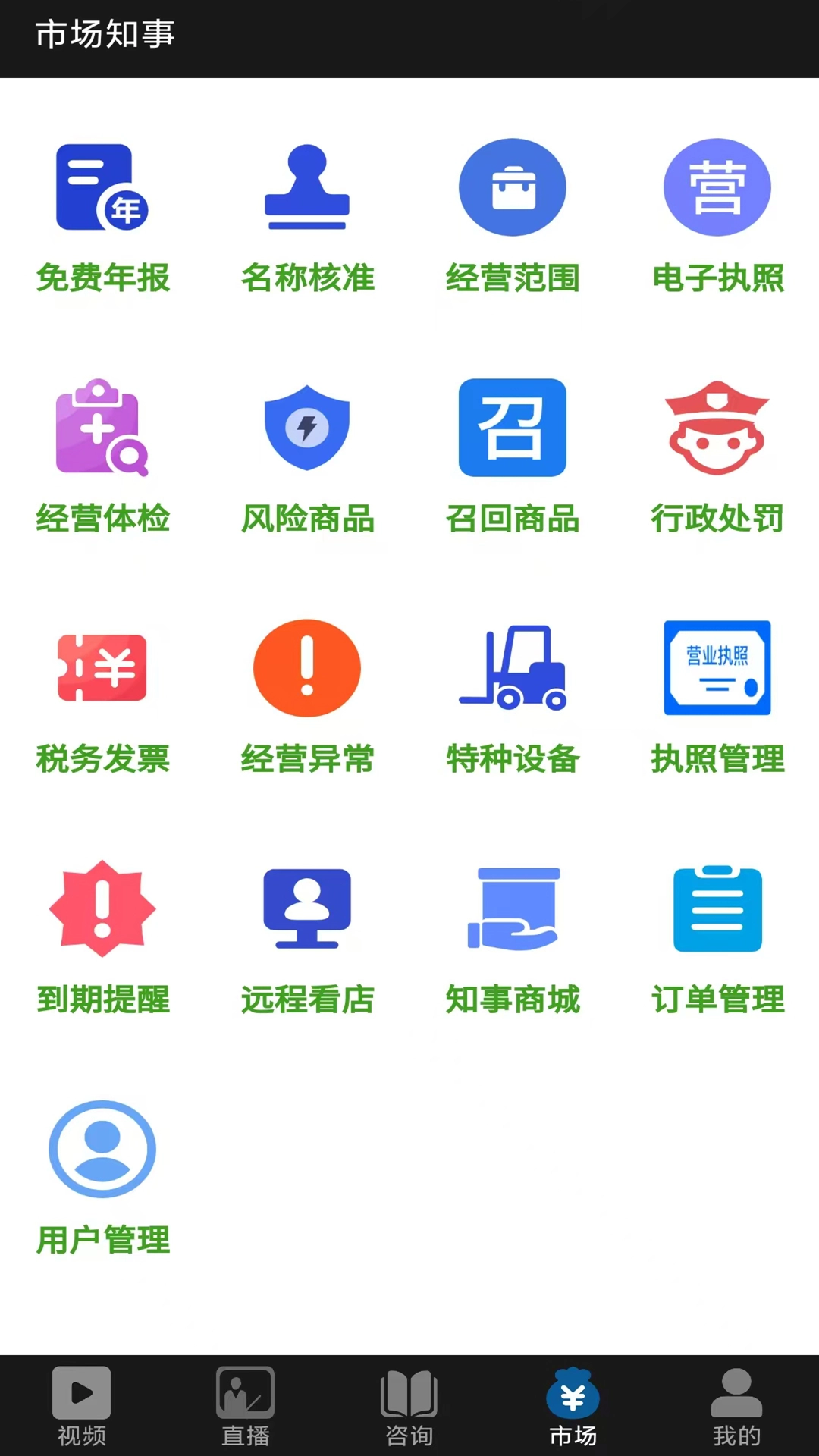Image resolution: width=819 pixels, height=1456 pixels.
Task: Open 知事商城 mall
Action: click(512, 909)
